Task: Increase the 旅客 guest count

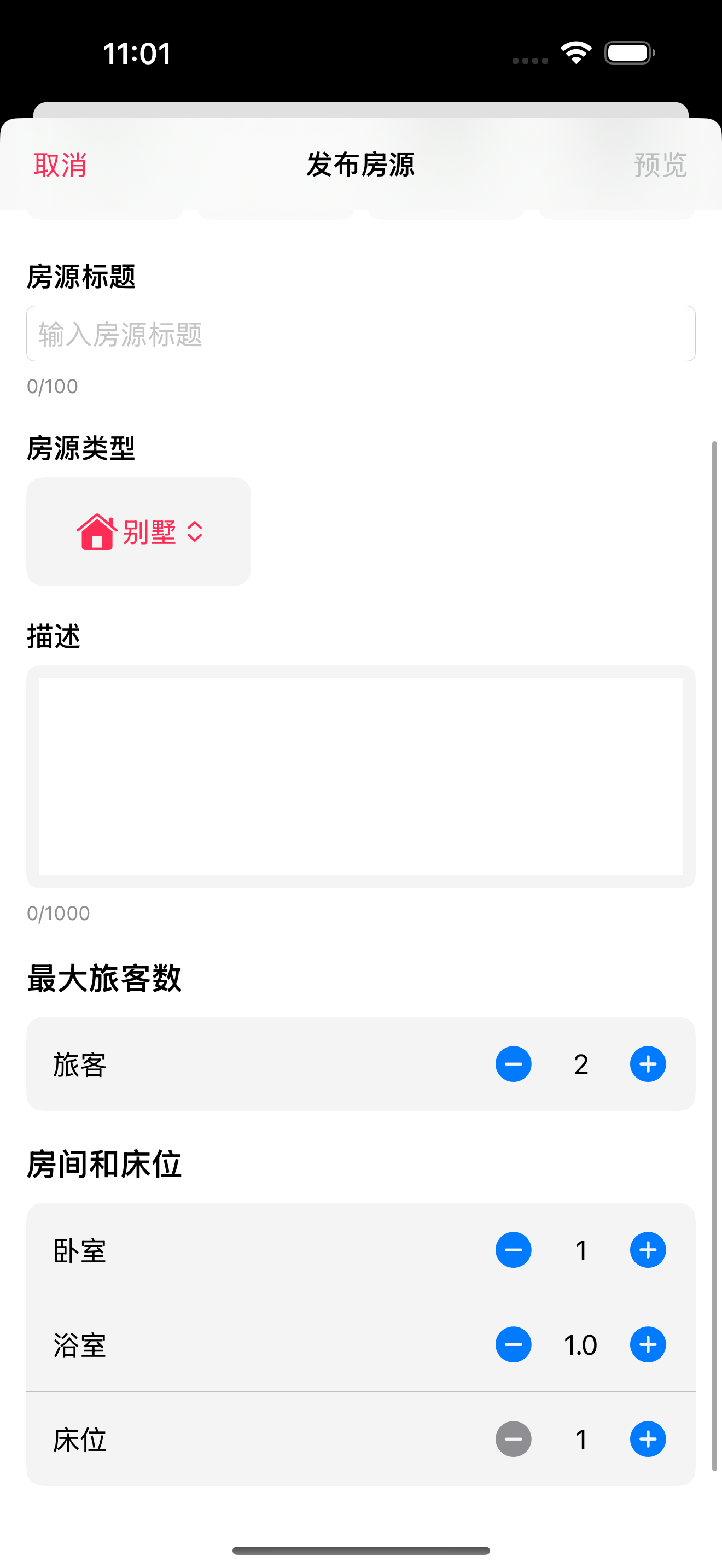Action: click(x=648, y=1064)
